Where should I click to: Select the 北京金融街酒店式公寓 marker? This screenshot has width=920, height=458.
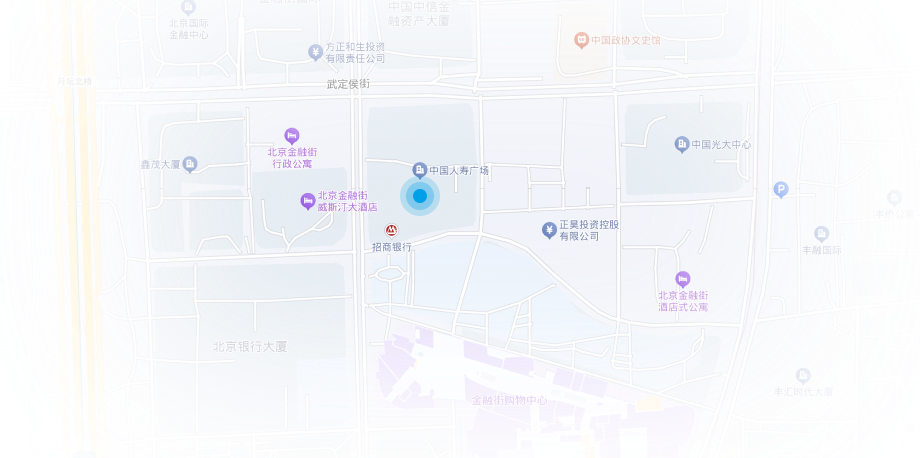tap(683, 278)
